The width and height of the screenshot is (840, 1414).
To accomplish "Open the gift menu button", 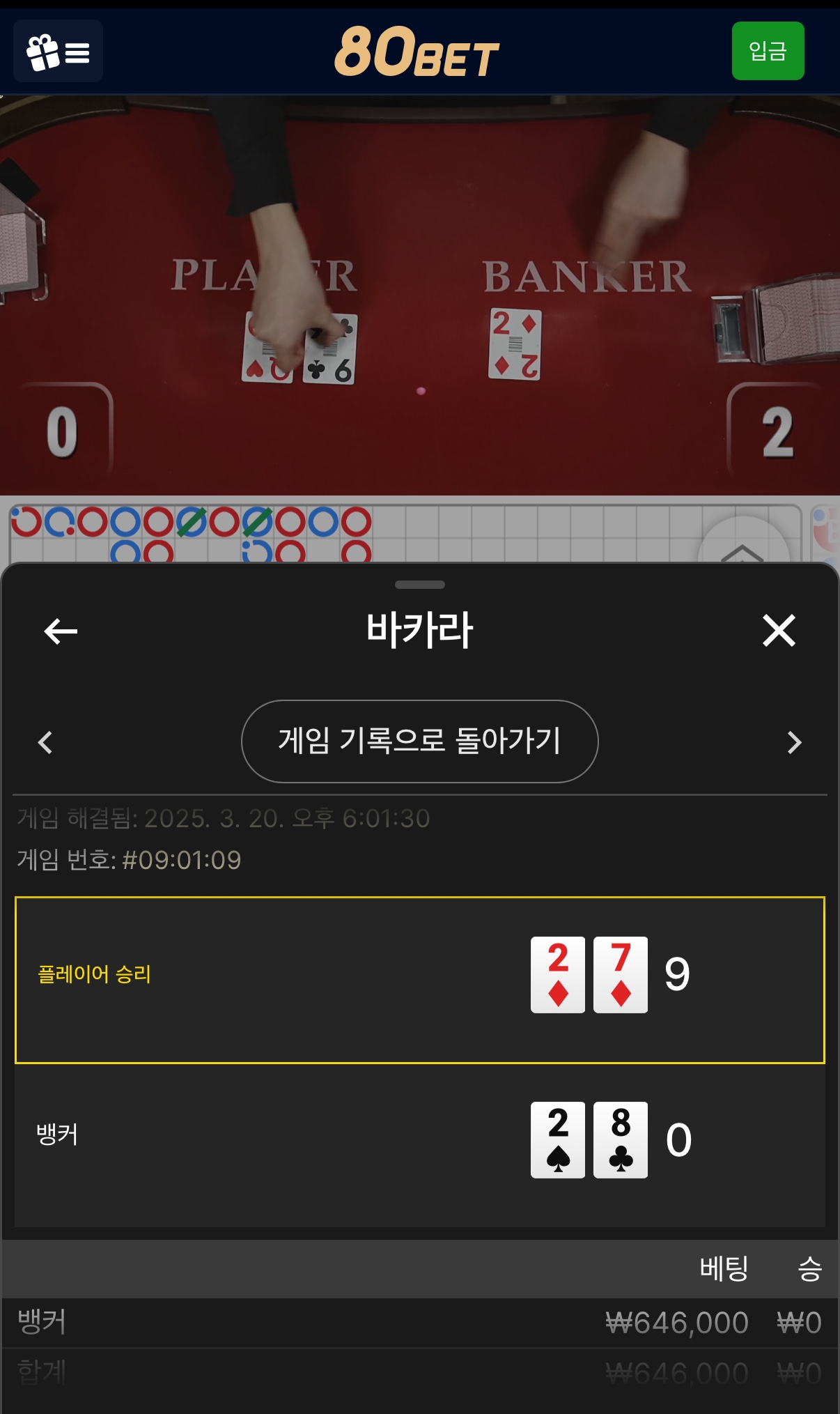I will pos(58,52).
